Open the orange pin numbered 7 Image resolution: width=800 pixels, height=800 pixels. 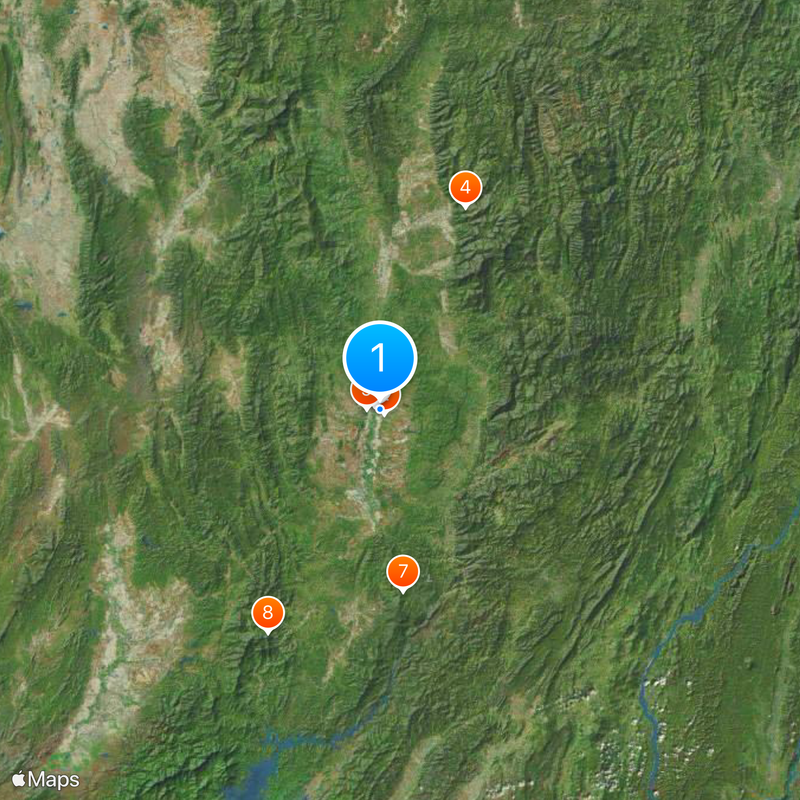(402, 572)
